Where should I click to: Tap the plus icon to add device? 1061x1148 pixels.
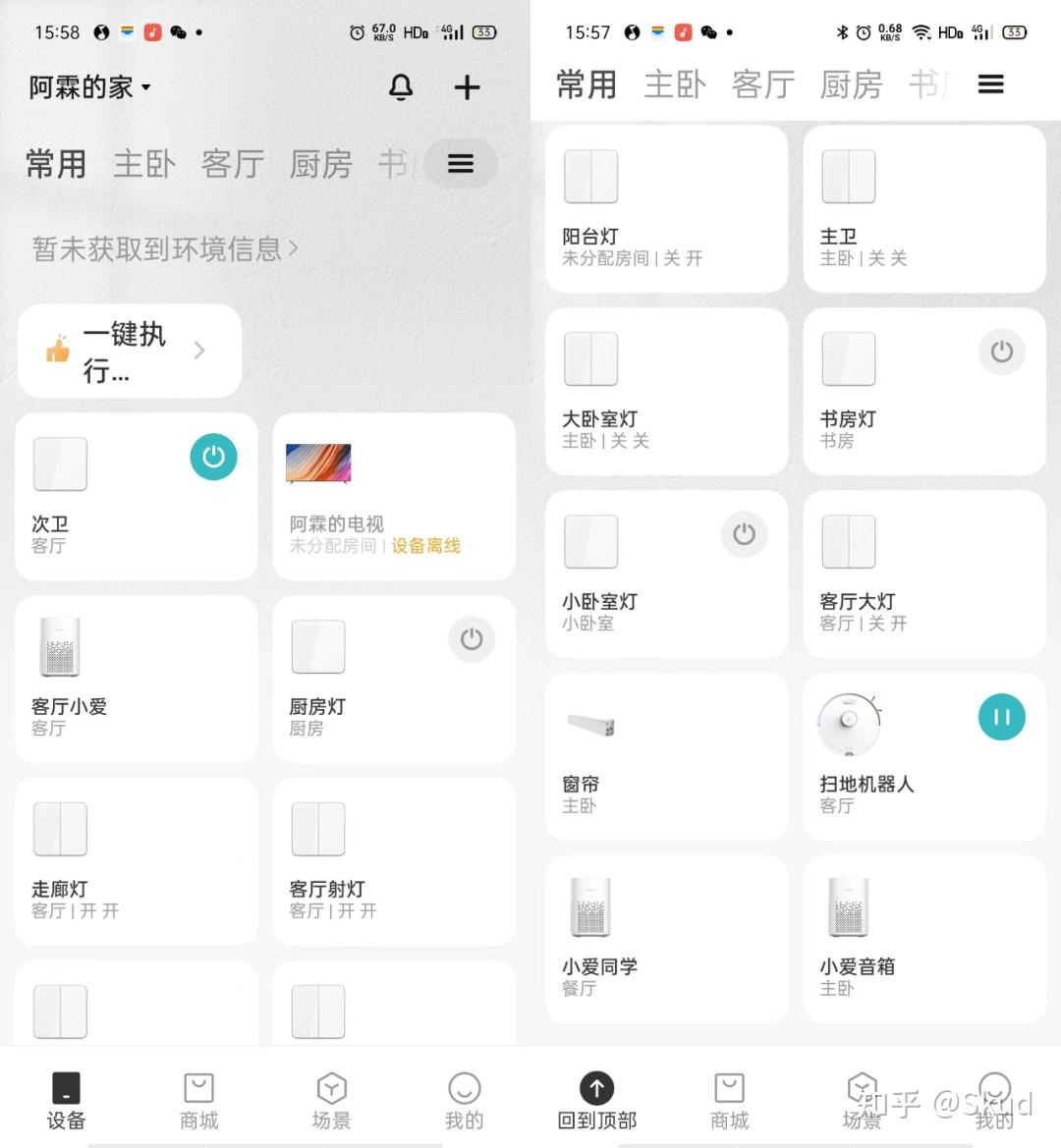(467, 87)
